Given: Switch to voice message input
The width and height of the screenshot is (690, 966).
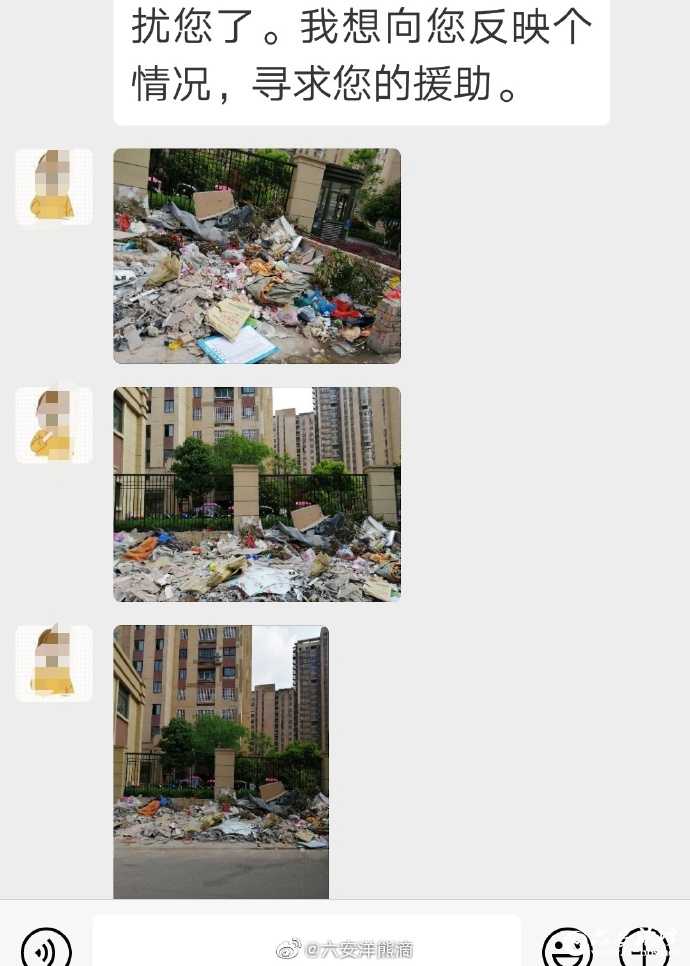Looking at the screenshot, I should [46, 947].
